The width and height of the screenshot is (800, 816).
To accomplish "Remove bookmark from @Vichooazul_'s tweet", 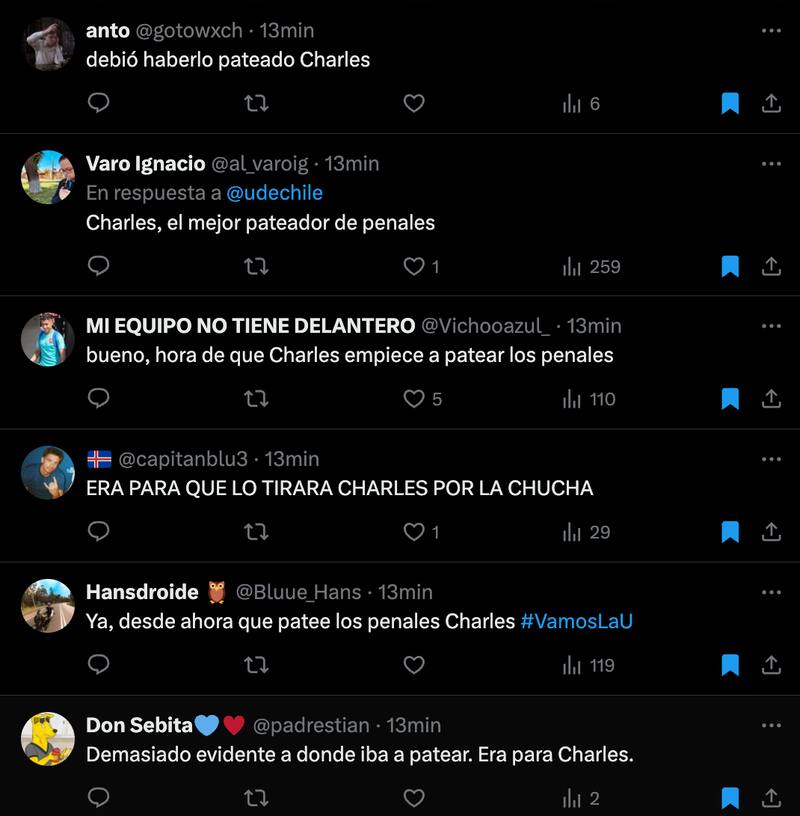I will pos(730,399).
